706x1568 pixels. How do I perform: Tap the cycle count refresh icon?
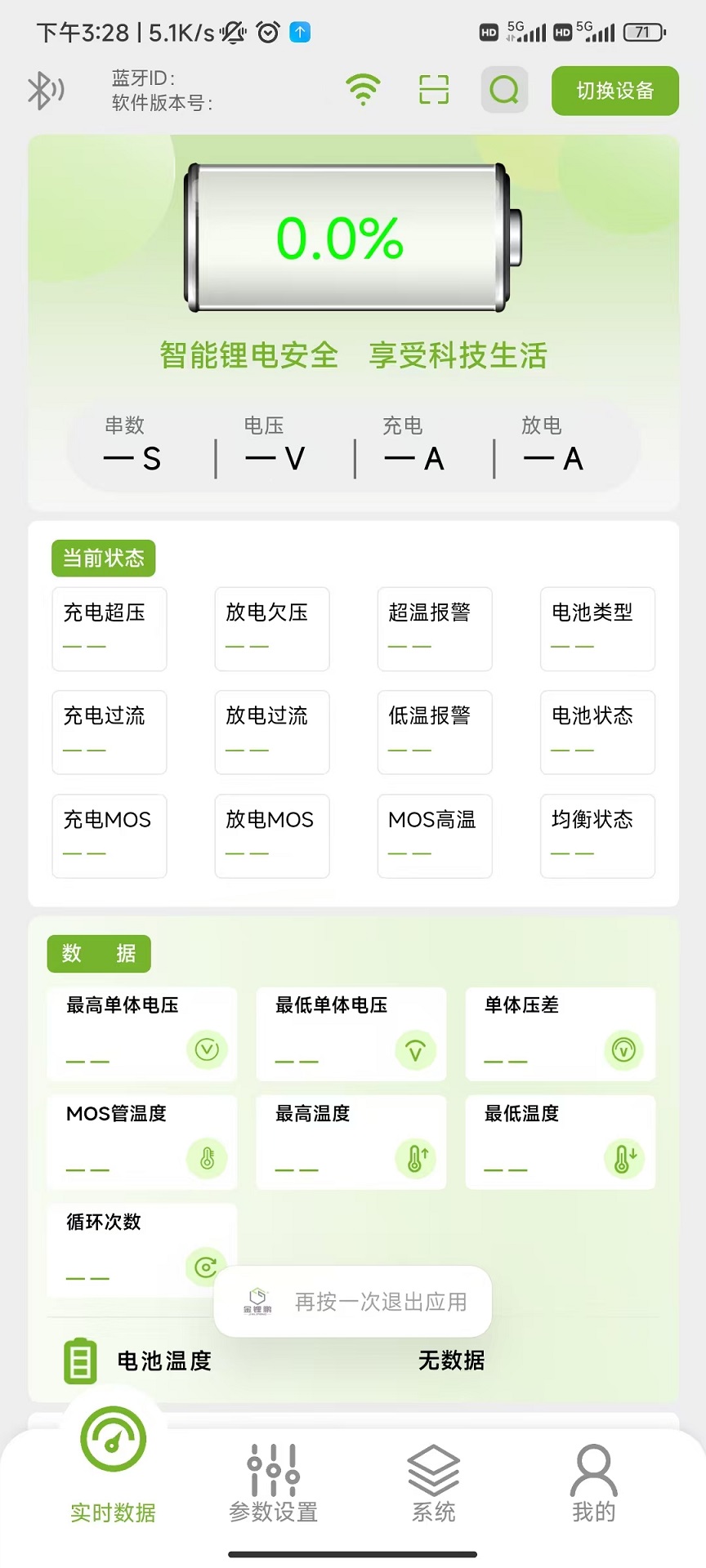[205, 1267]
